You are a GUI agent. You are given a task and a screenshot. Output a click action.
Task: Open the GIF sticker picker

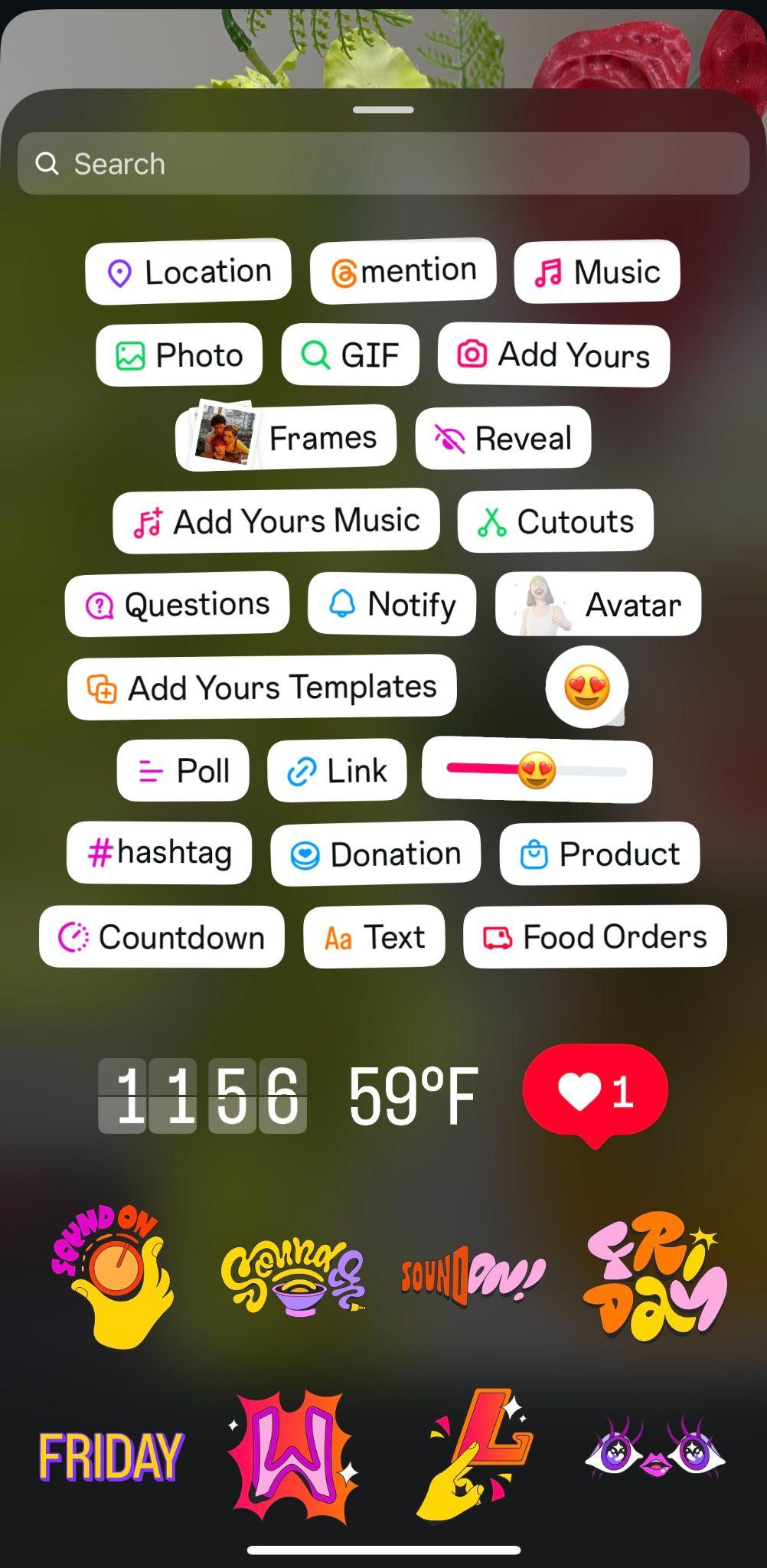coord(350,354)
